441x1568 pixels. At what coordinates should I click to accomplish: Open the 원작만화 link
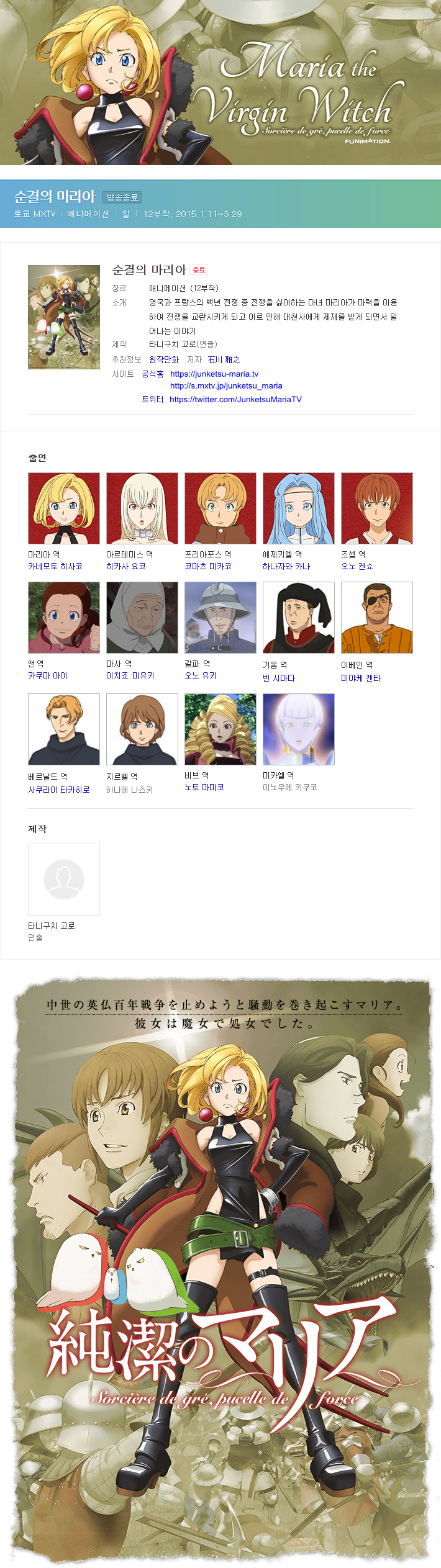pyautogui.click(x=164, y=359)
